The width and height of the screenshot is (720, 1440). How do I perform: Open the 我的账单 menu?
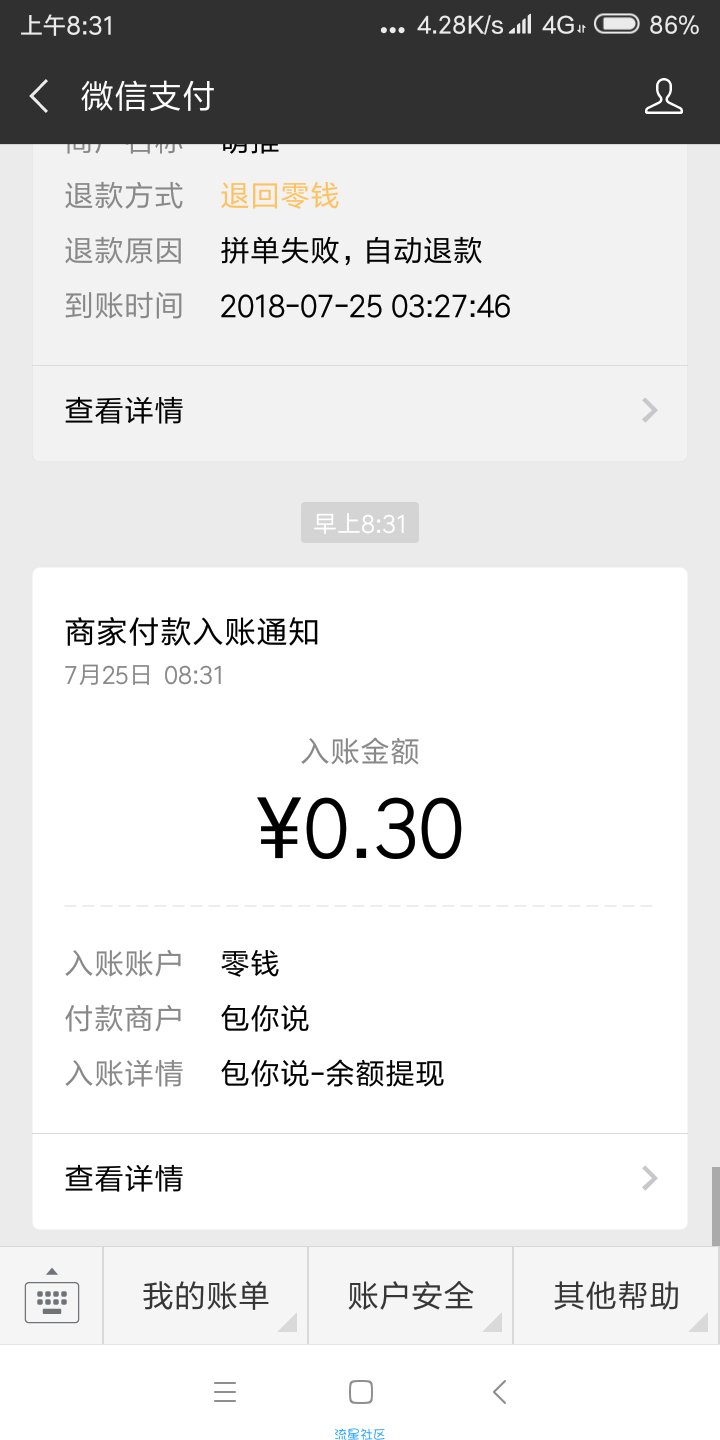coord(205,1296)
